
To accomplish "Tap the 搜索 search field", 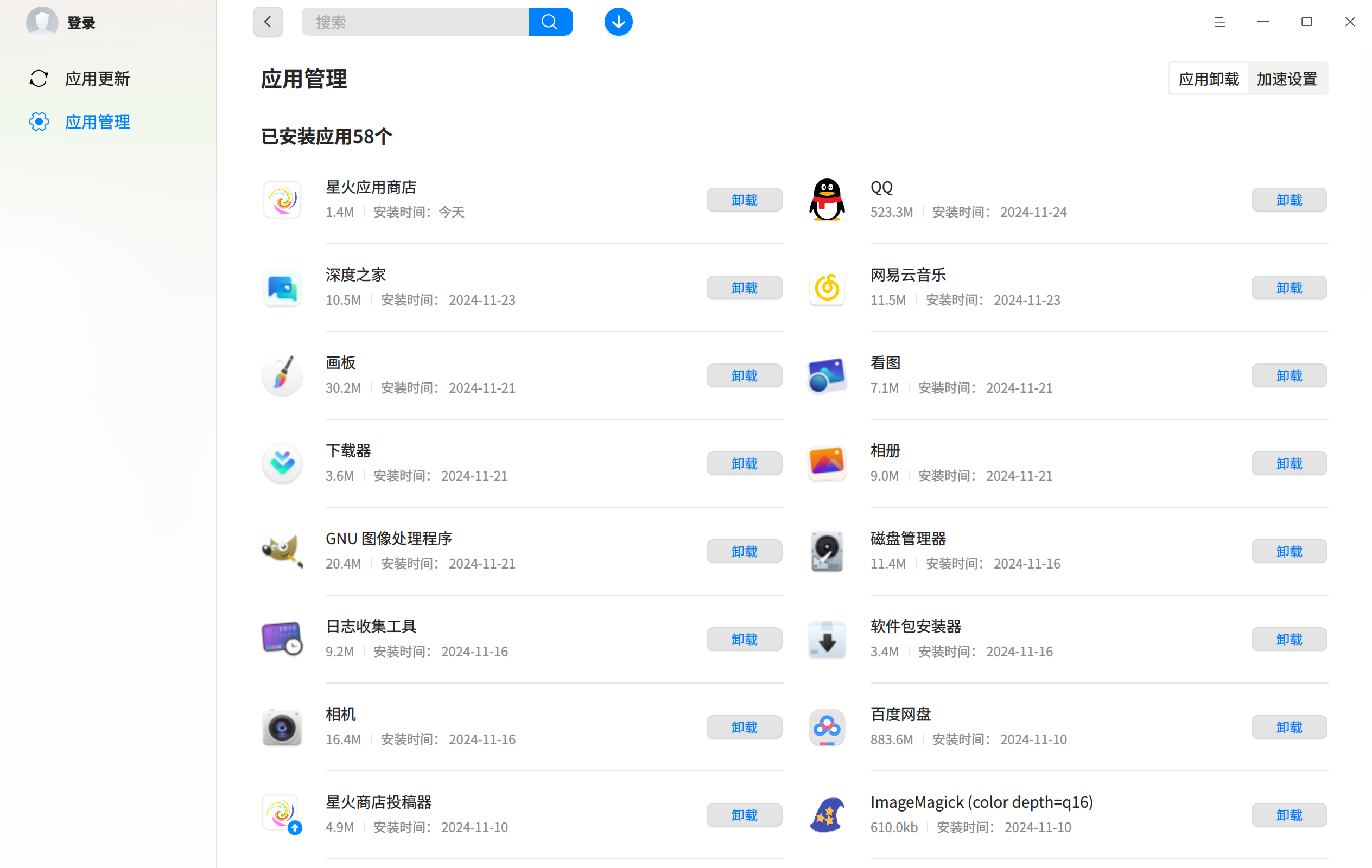I will [415, 22].
